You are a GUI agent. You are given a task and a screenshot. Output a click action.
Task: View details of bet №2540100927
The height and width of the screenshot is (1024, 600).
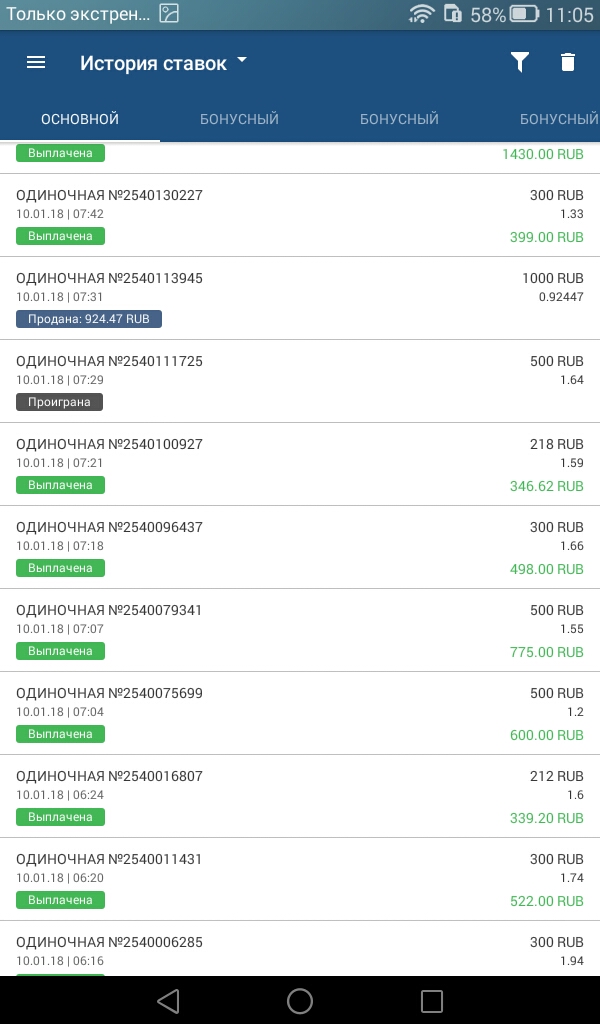[300, 464]
